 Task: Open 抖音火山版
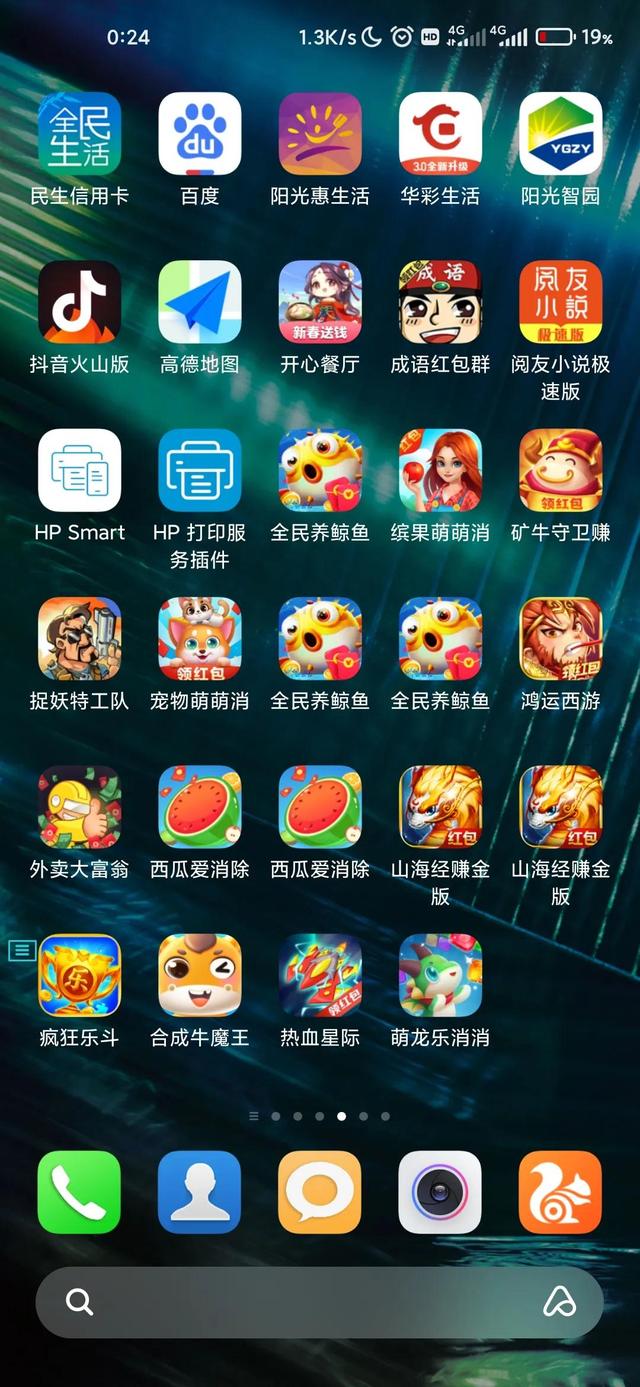(80, 302)
